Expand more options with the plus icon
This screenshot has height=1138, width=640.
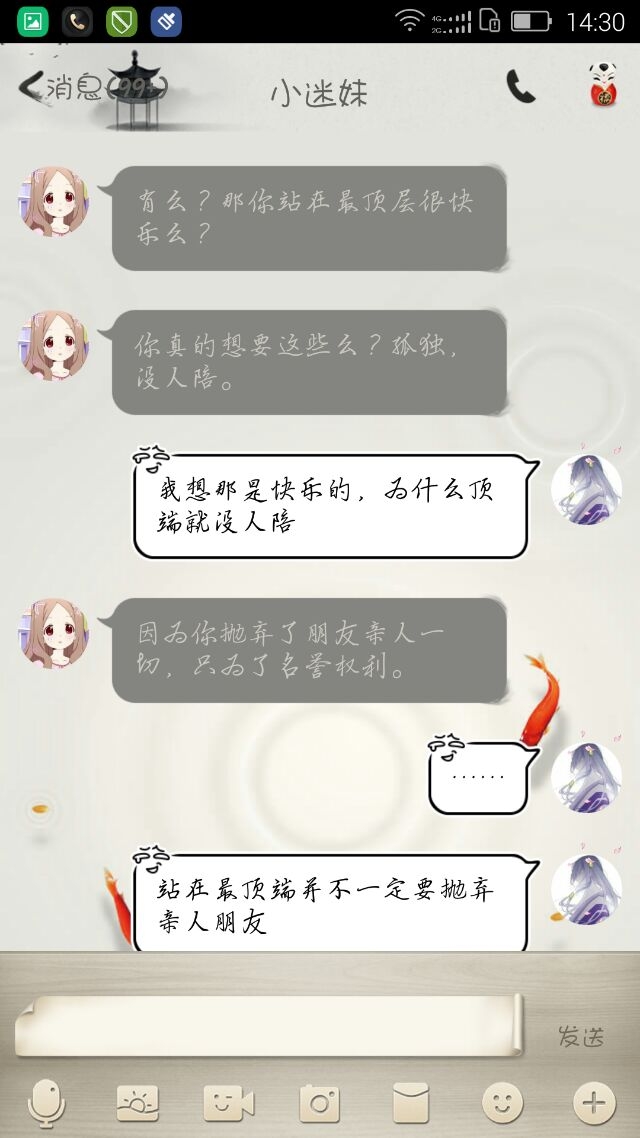(x=594, y=1103)
